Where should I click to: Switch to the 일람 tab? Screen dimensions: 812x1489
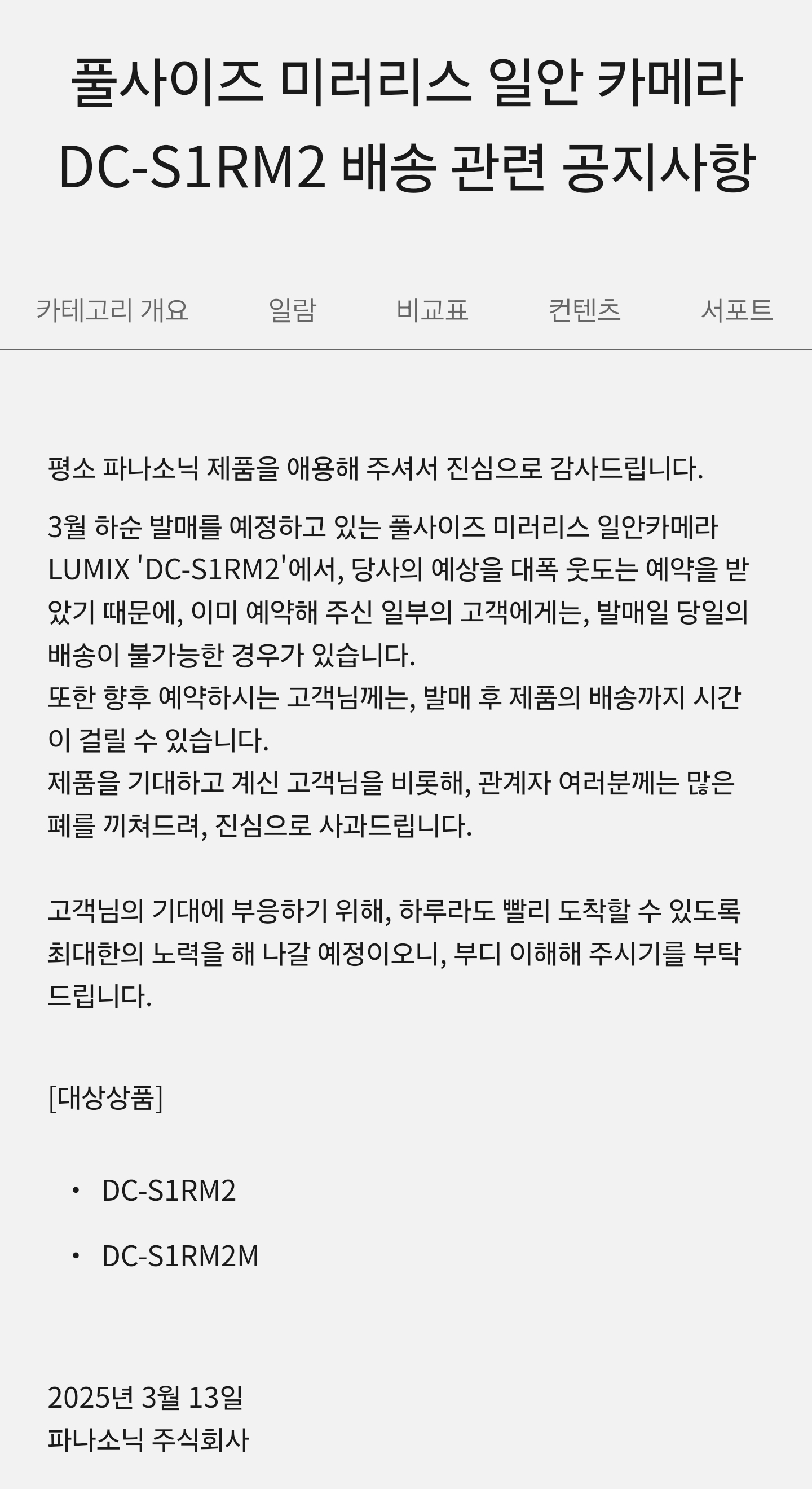(x=293, y=310)
